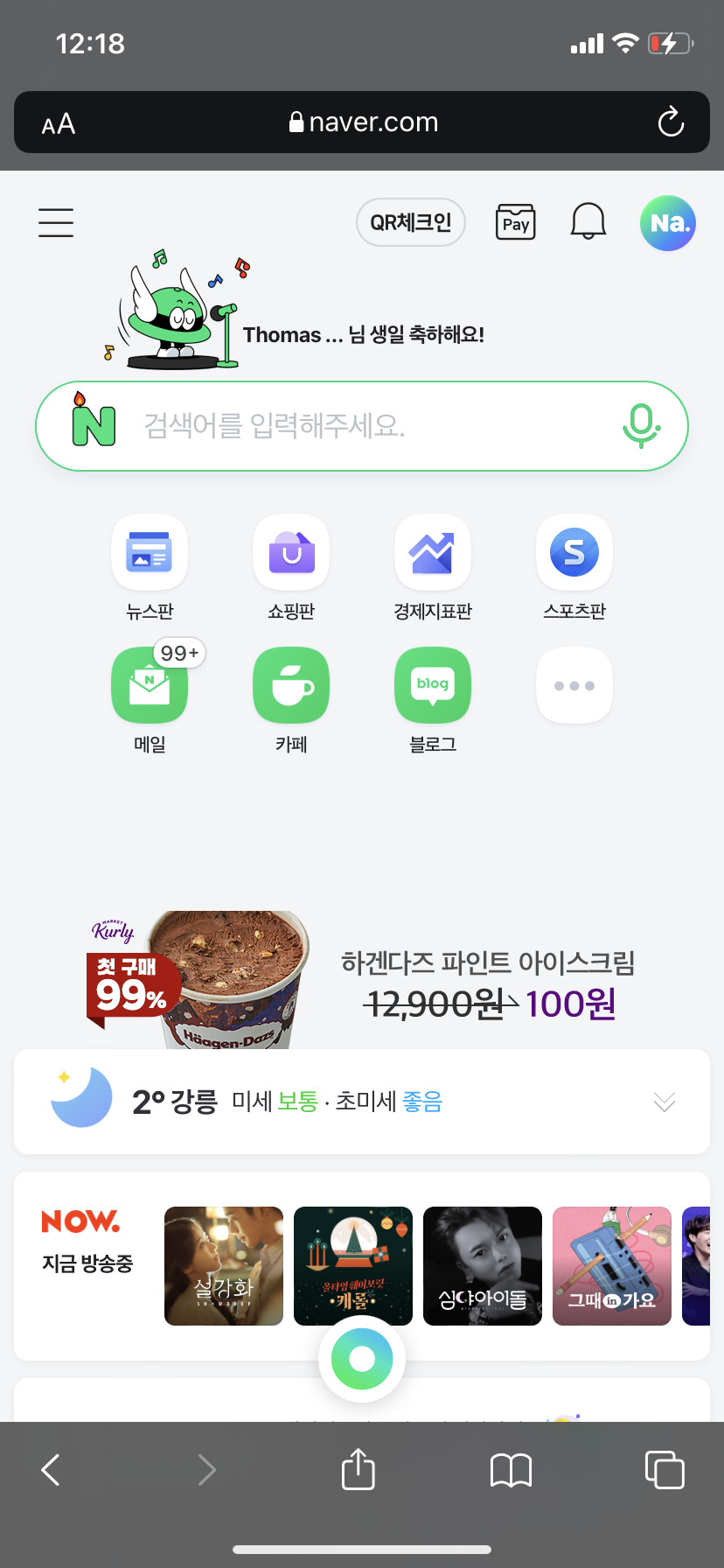Image resolution: width=724 pixels, height=1568 pixels.
Task: Open 메일 inbox shortcut
Action: point(150,685)
